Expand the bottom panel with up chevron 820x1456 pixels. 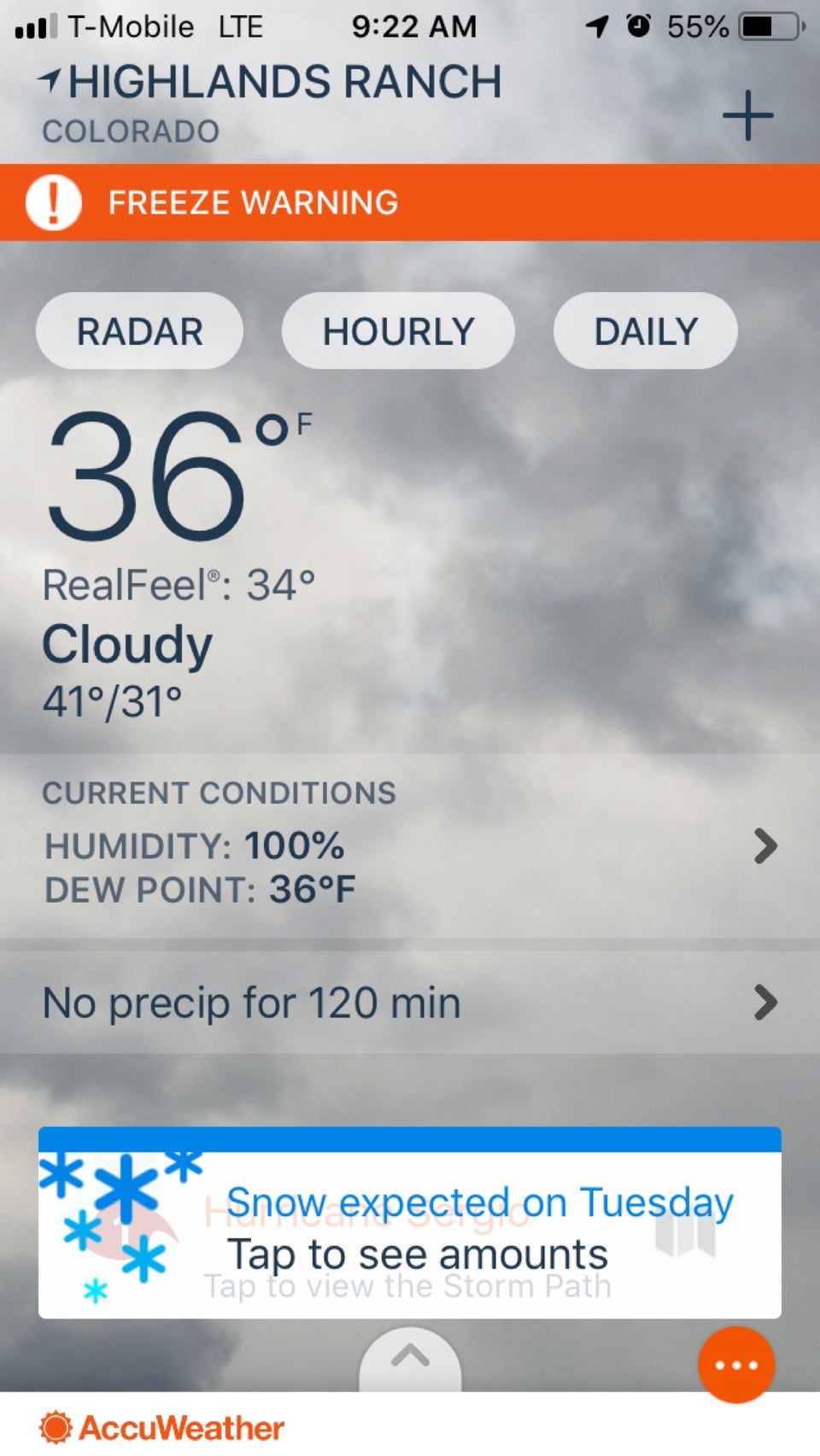pos(410,1356)
